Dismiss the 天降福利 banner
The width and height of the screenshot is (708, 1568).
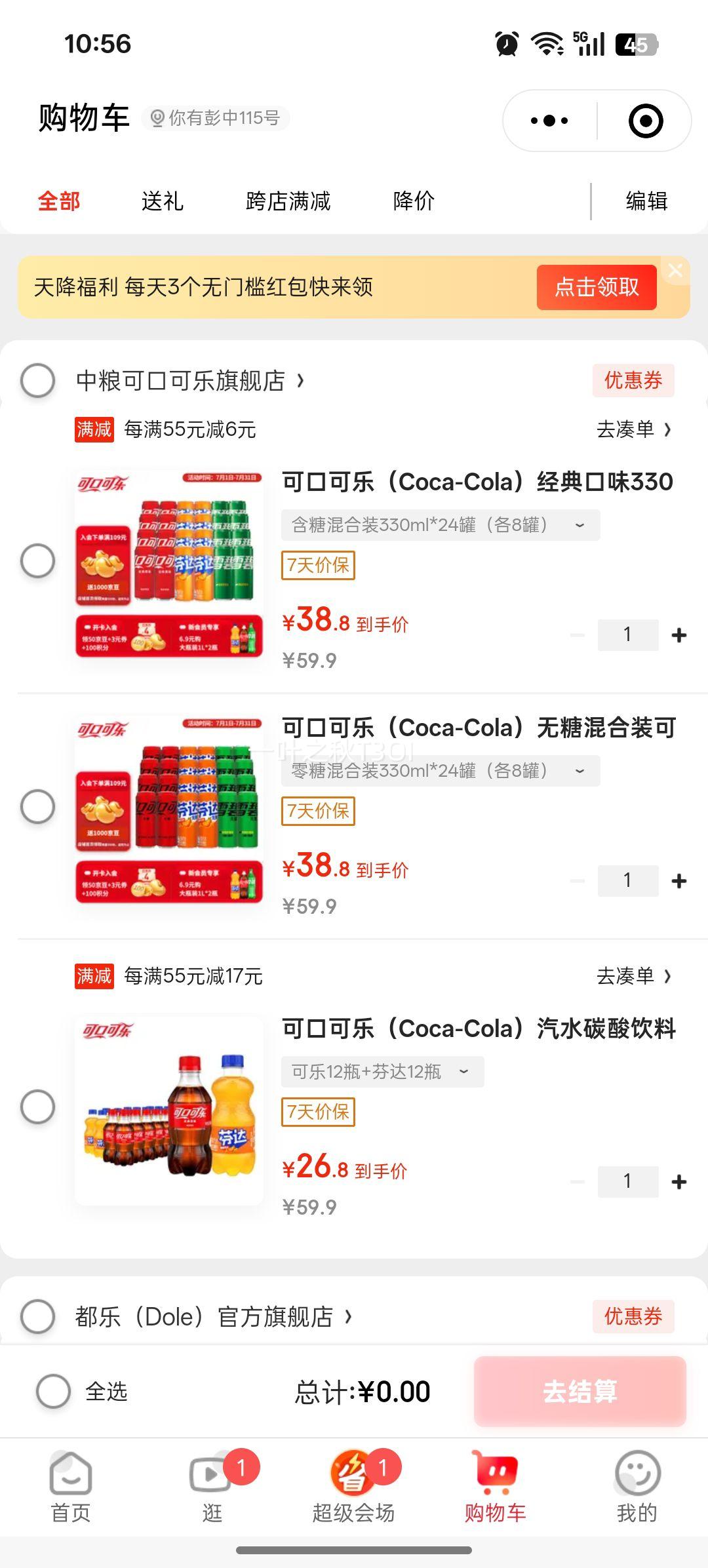pos(675,270)
